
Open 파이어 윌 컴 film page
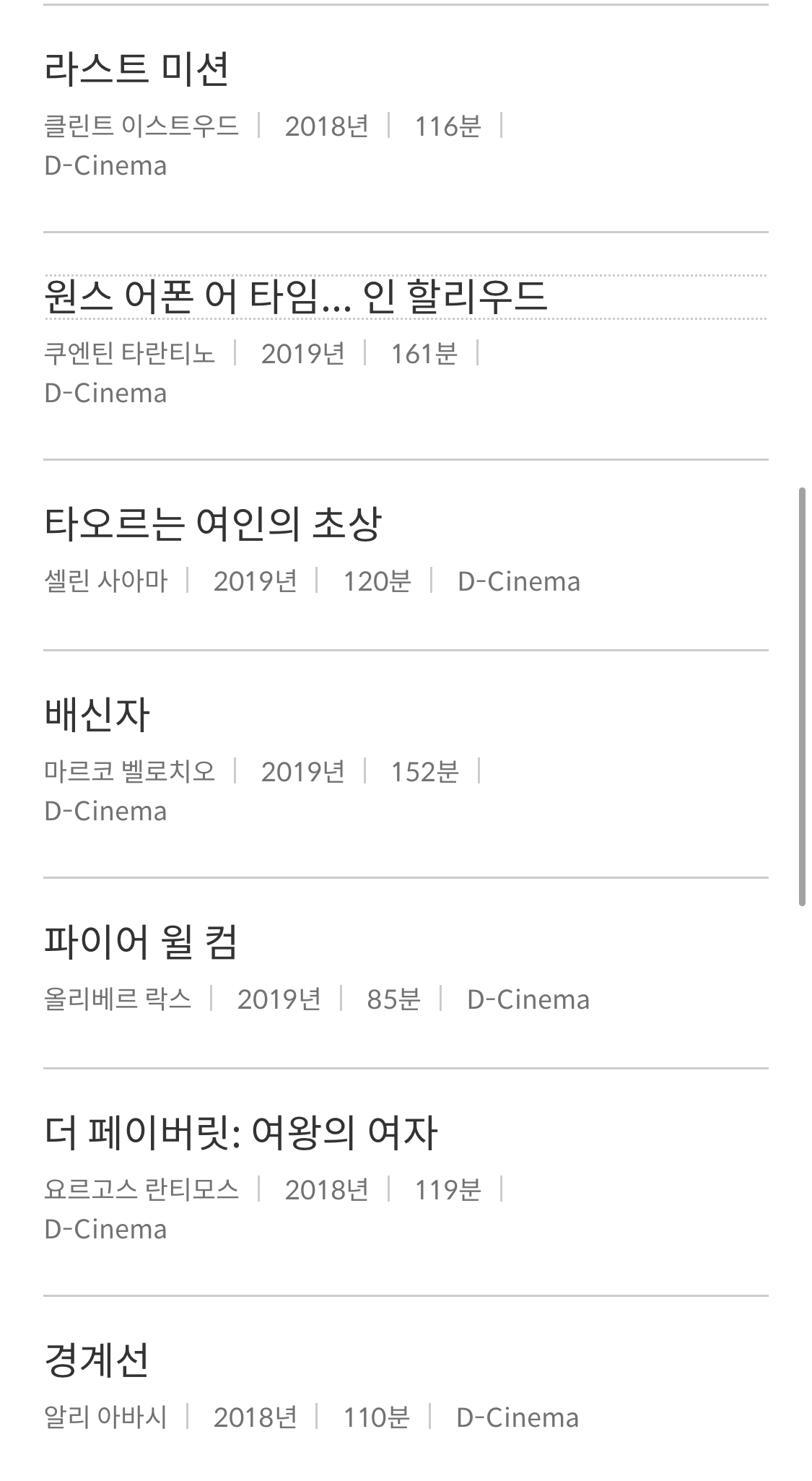point(141,942)
